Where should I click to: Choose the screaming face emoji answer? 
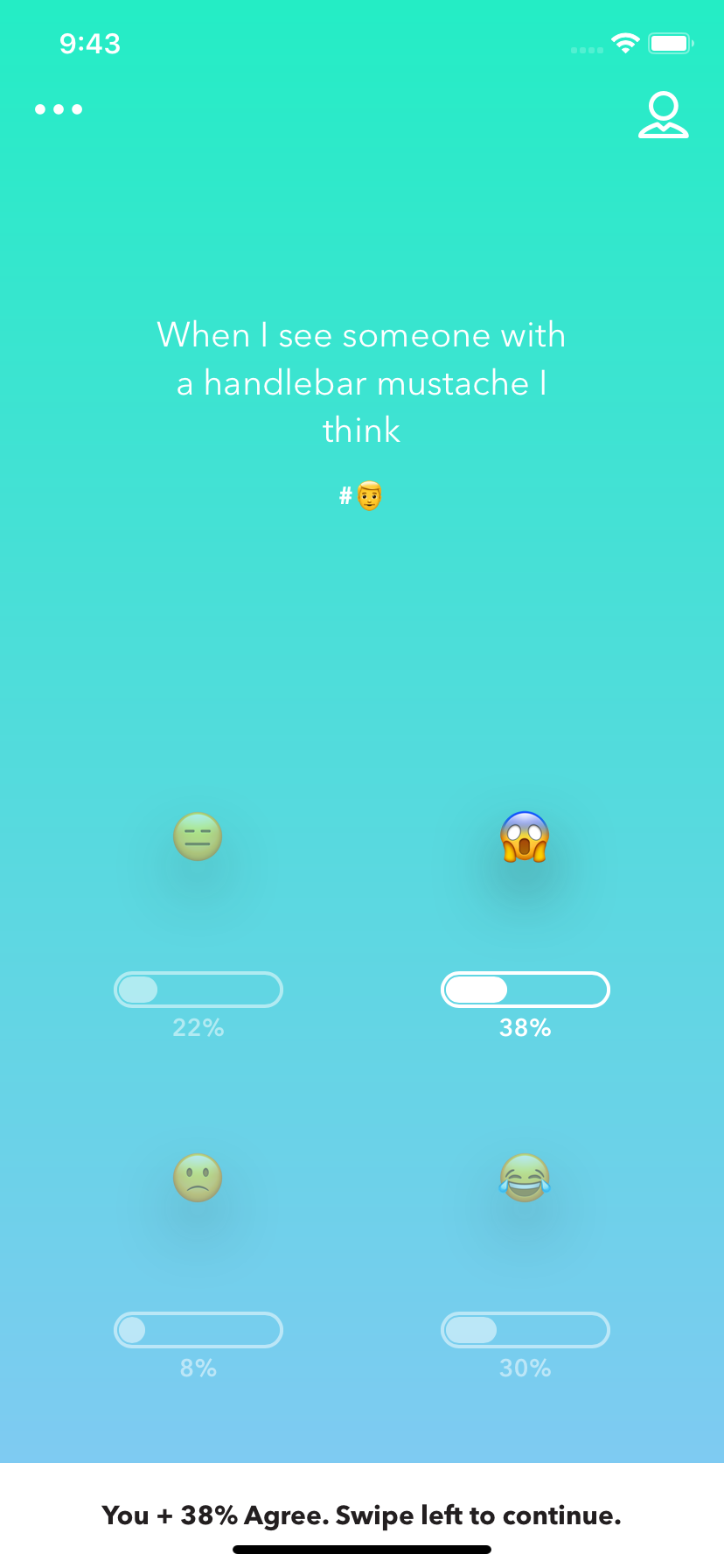pyautogui.click(x=525, y=836)
